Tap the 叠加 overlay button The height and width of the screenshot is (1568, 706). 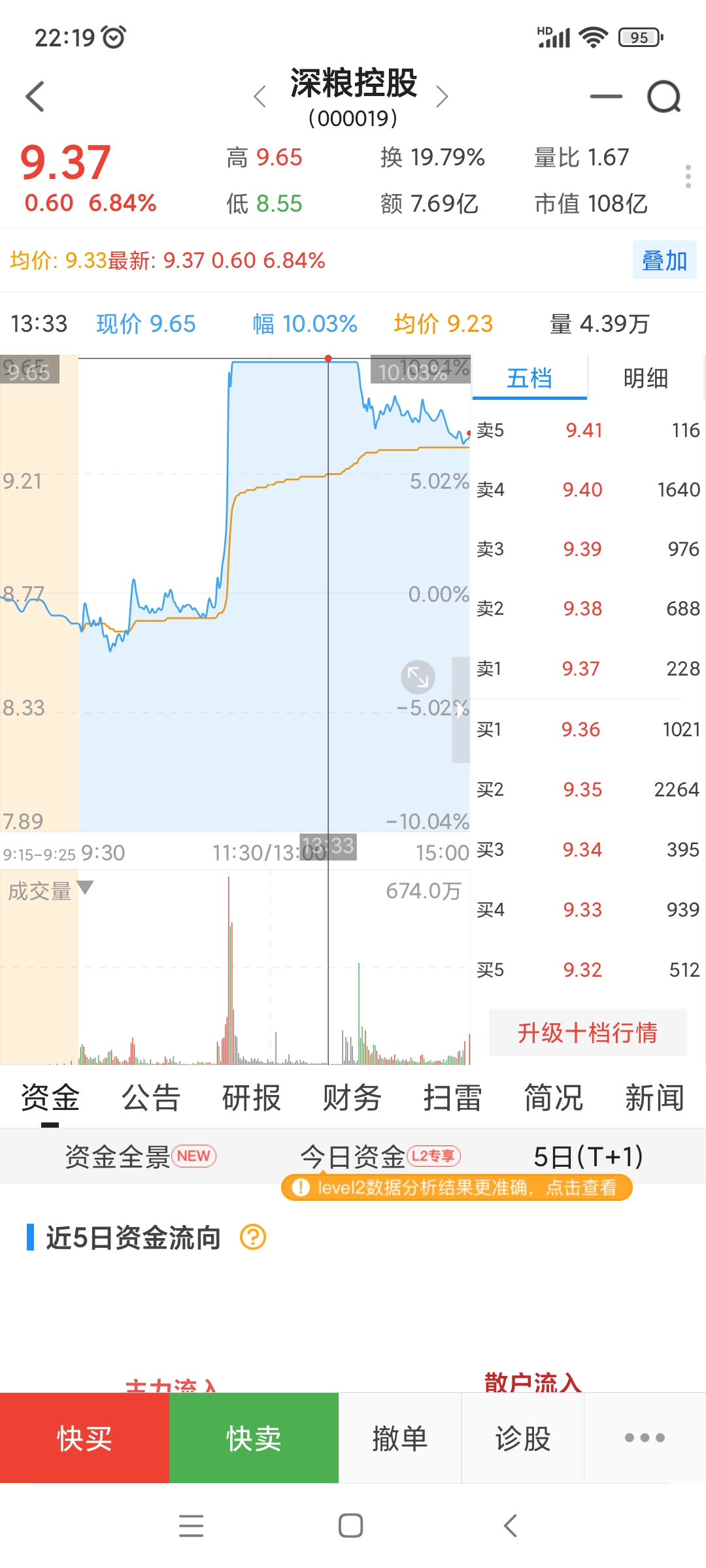664,260
